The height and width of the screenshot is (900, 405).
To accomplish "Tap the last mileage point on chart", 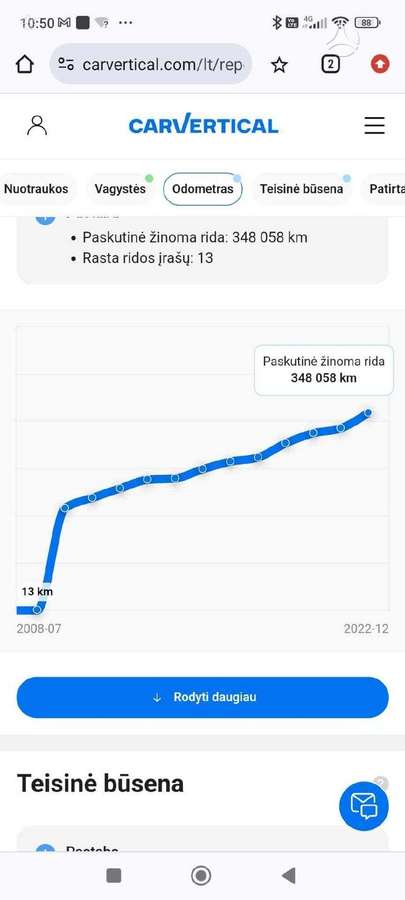I will point(368,413).
